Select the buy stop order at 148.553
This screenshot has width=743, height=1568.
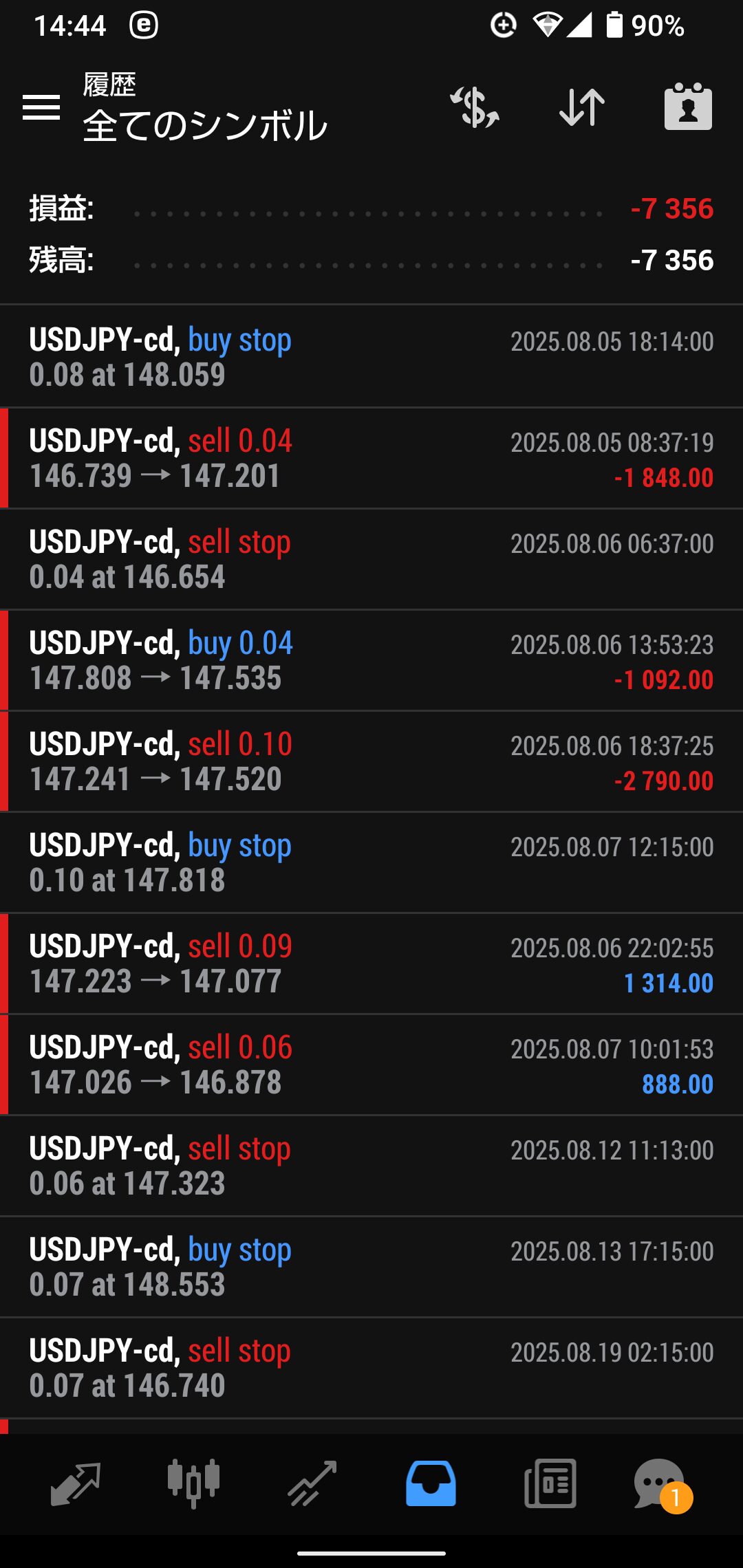point(371,1267)
